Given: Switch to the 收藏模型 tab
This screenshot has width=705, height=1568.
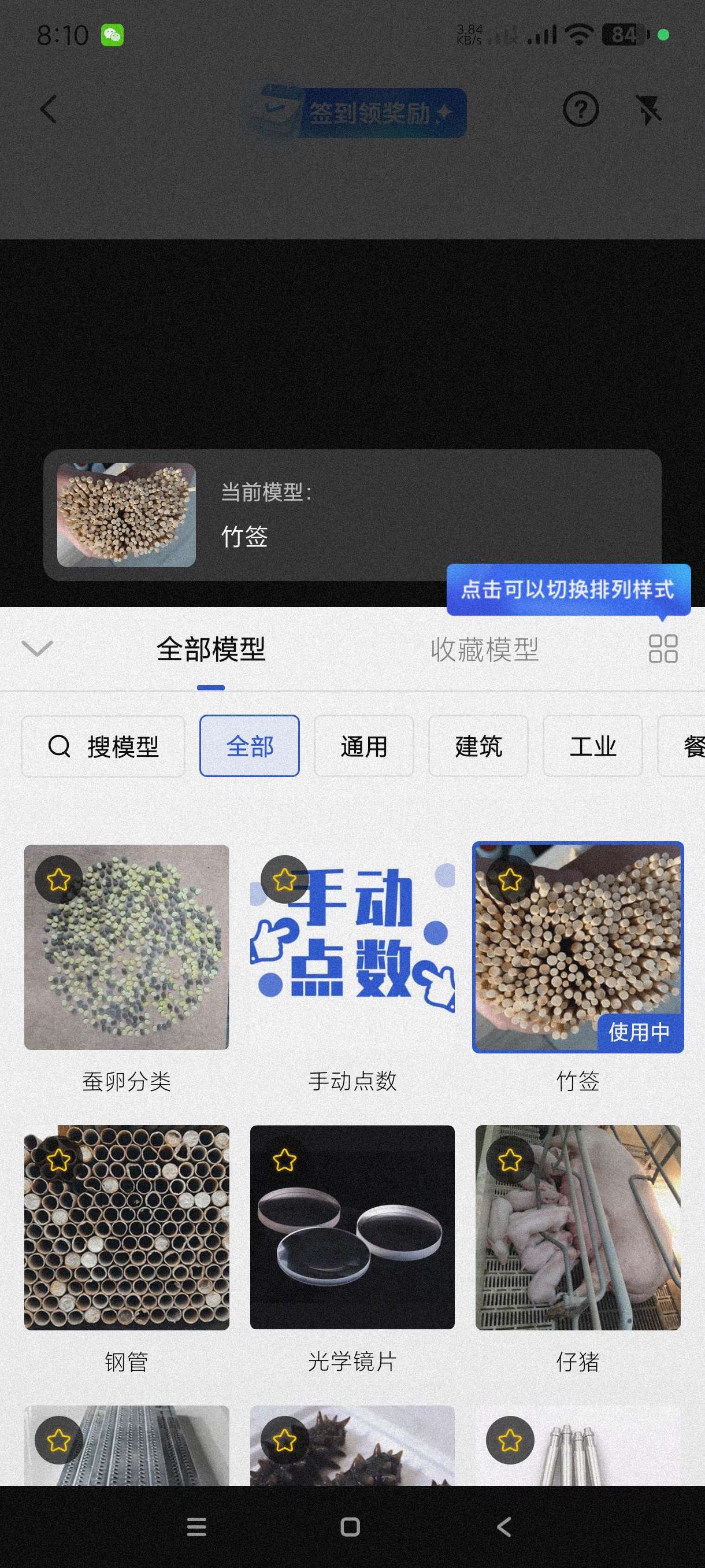Looking at the screenshot, I should pyautogui.click(x=484, y=649).
